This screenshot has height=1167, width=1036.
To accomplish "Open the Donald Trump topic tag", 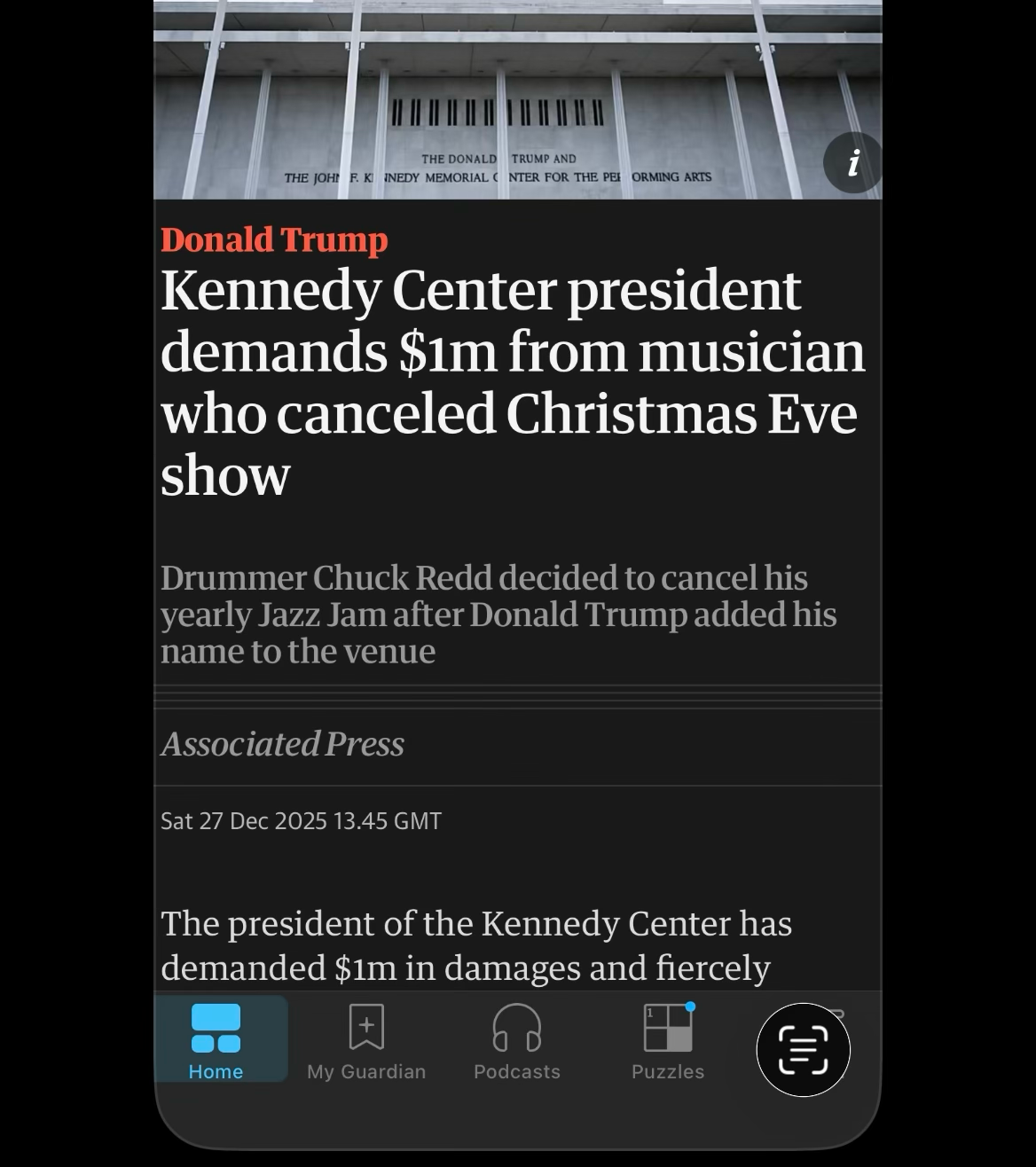I will click(274, 239).
